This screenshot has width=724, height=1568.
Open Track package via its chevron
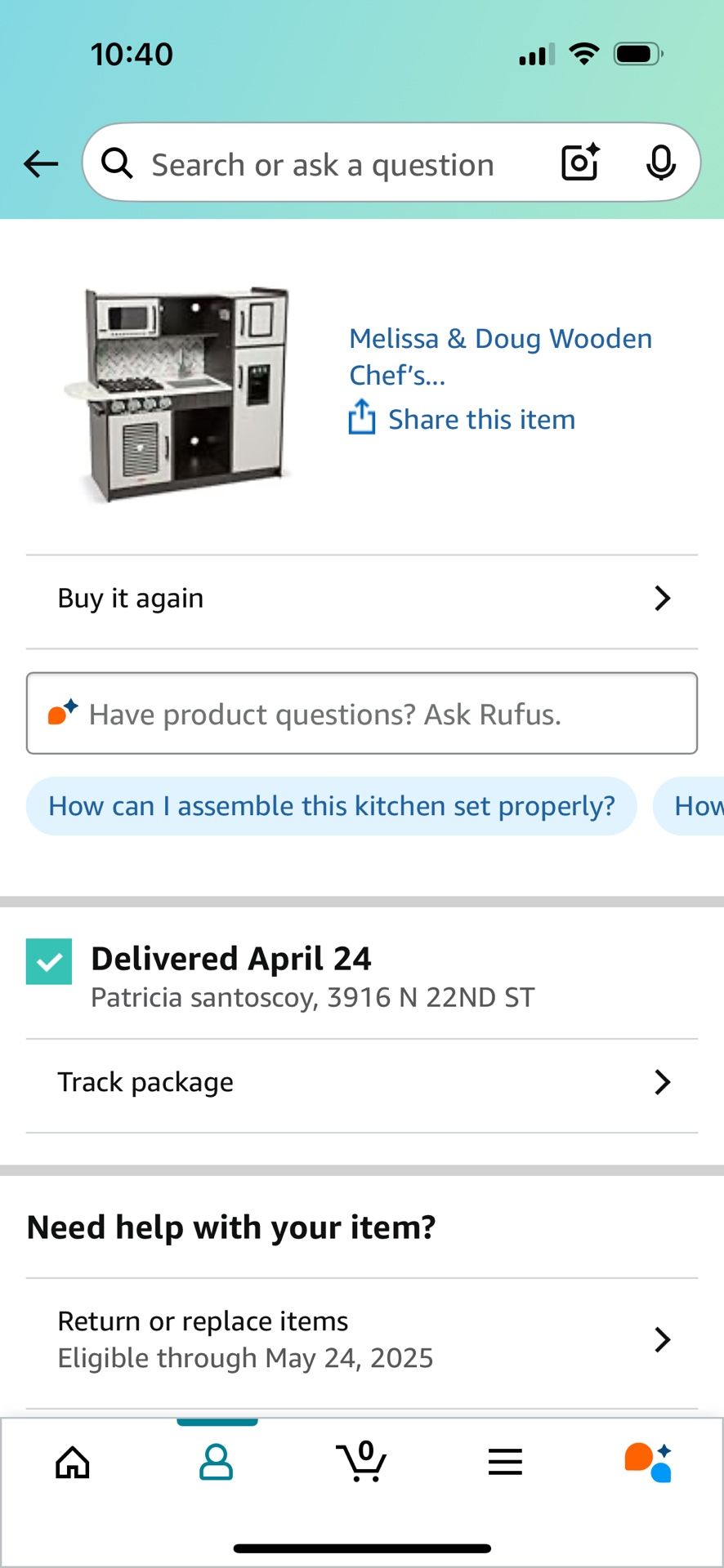pos(663,1082)
